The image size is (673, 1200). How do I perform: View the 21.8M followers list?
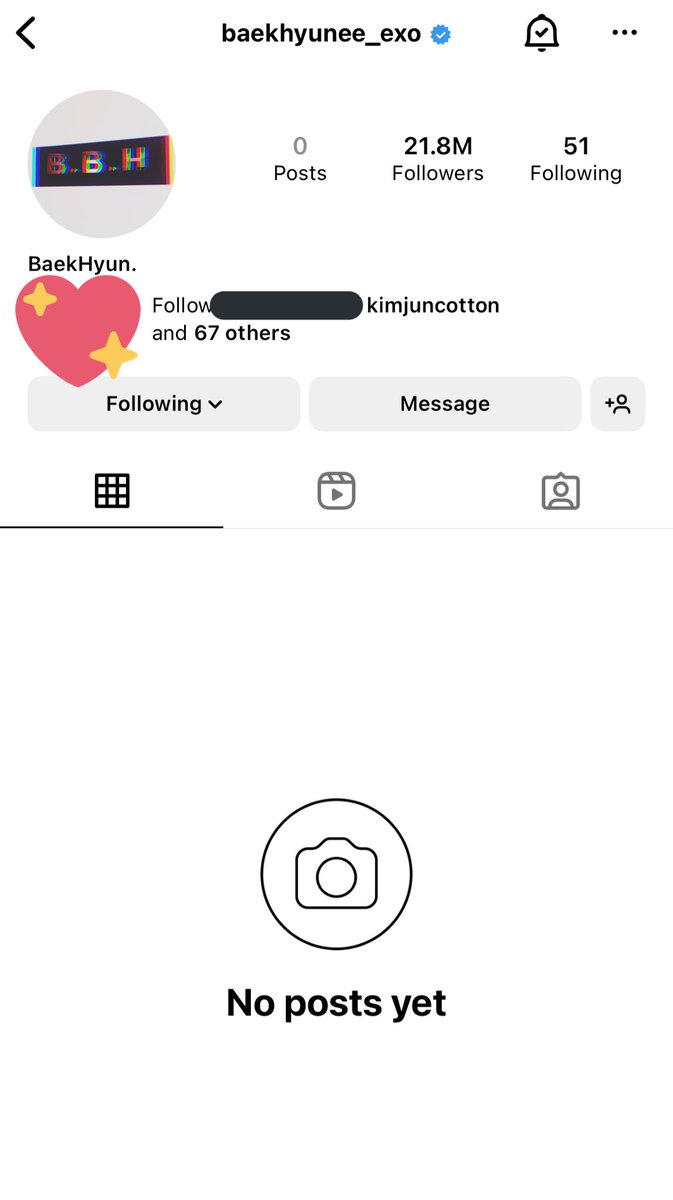(437, 160)
